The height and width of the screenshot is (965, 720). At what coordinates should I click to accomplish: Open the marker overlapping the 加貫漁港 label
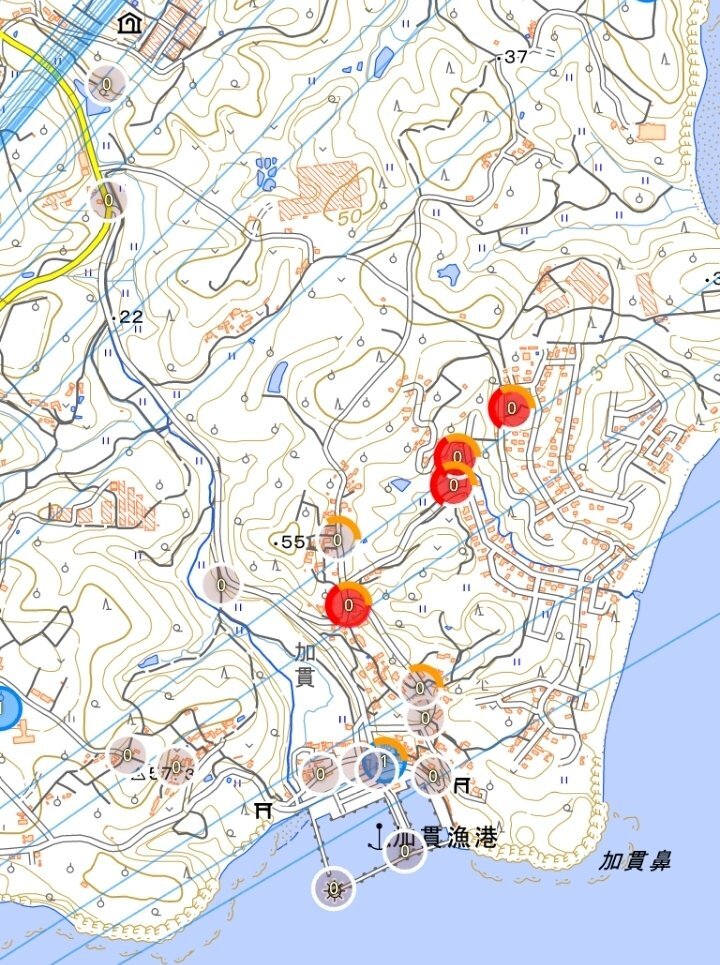(404, 851)
